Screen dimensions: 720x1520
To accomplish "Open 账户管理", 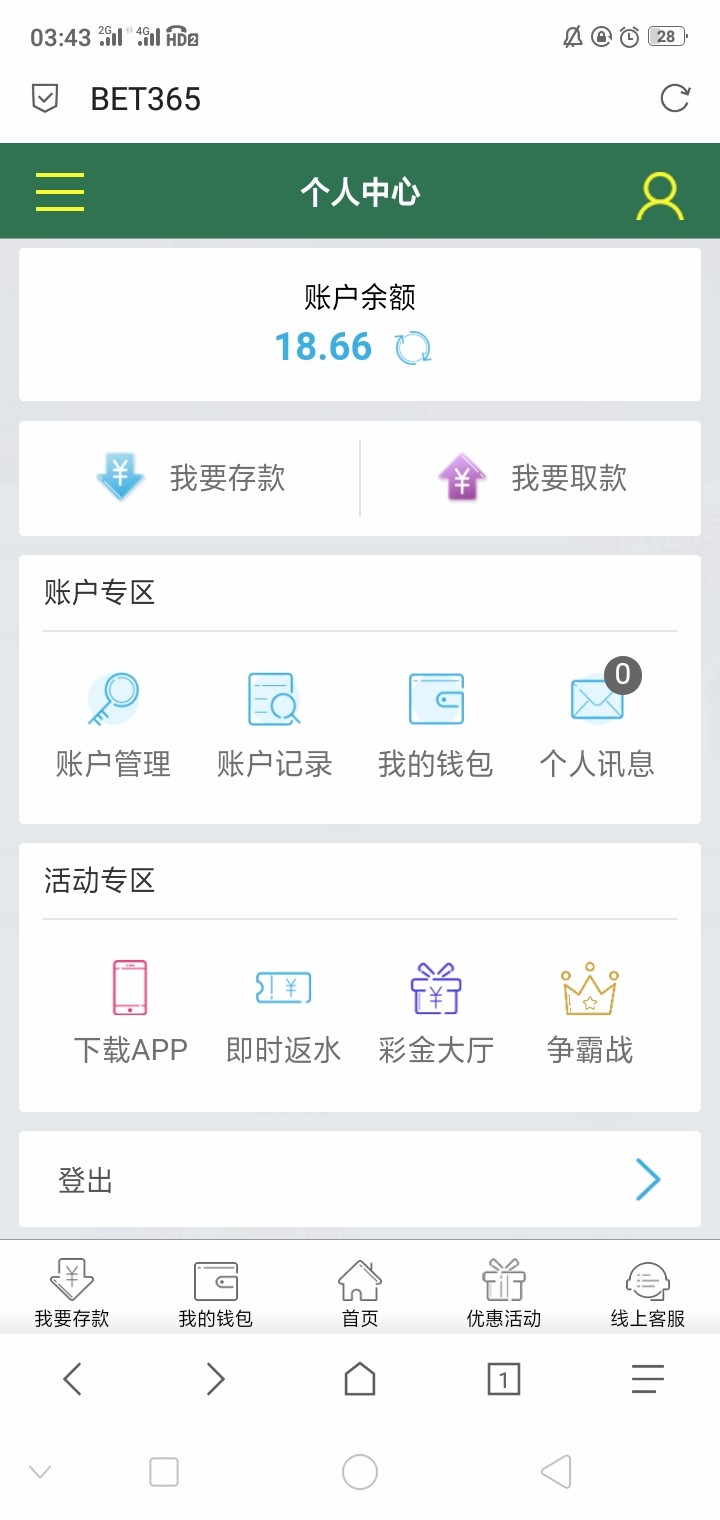I will [x=113, y=722].
